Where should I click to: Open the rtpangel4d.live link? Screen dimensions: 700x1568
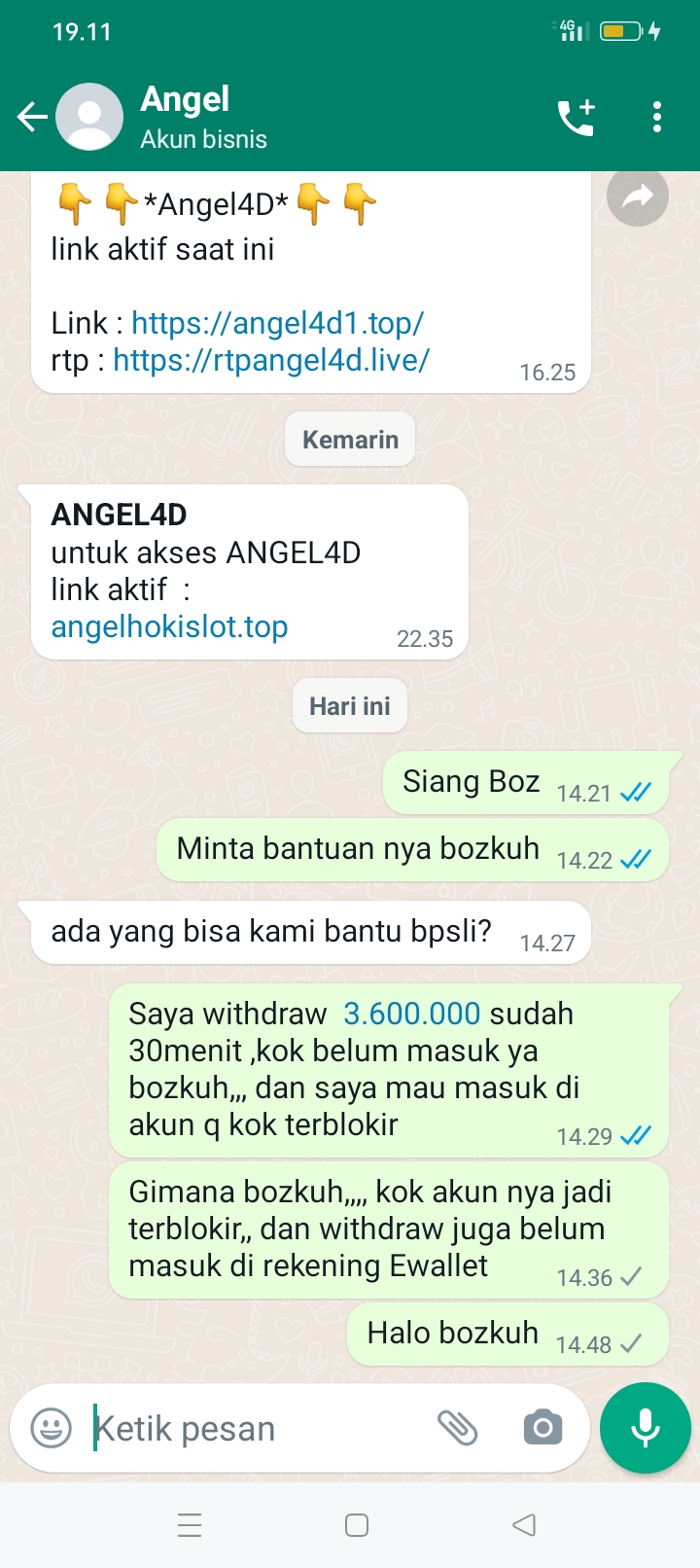pyautogui.click(x=271, y=360)
